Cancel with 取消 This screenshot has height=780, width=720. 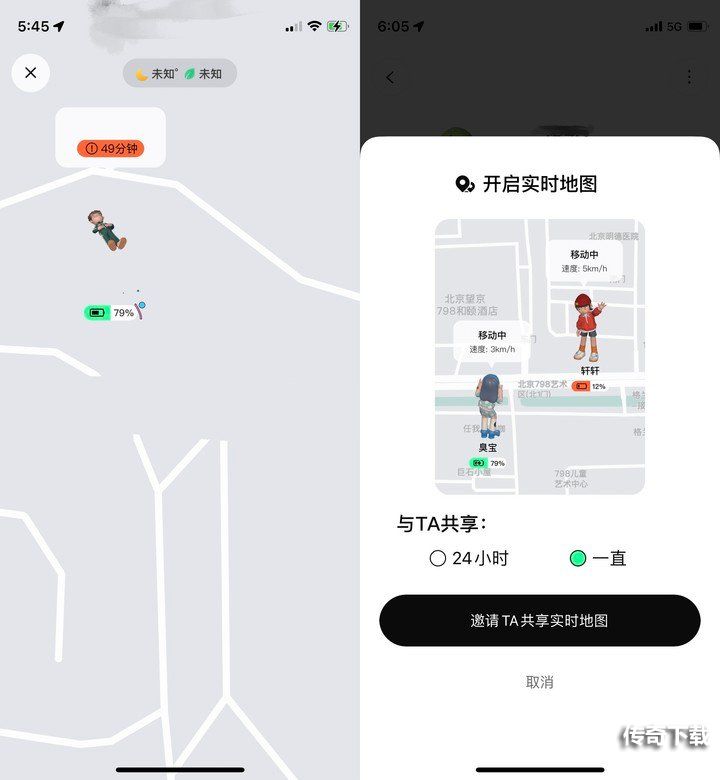click(x=539, y=682)
